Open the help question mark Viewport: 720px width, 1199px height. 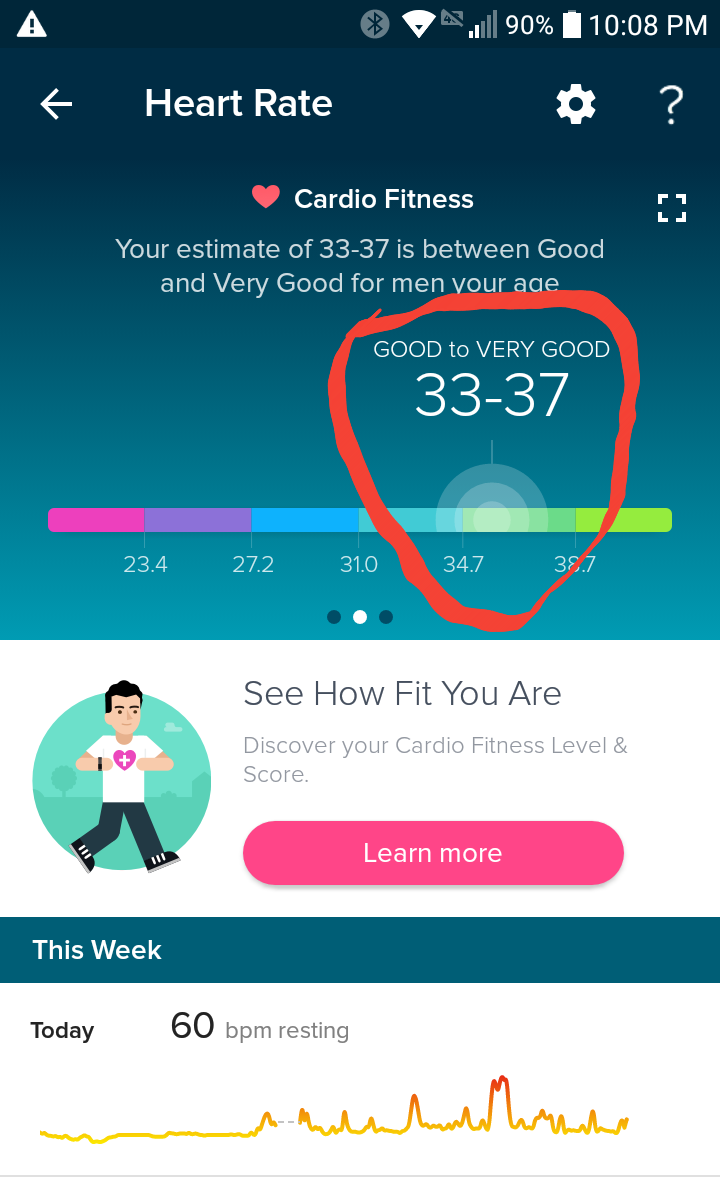pos(670,104)
